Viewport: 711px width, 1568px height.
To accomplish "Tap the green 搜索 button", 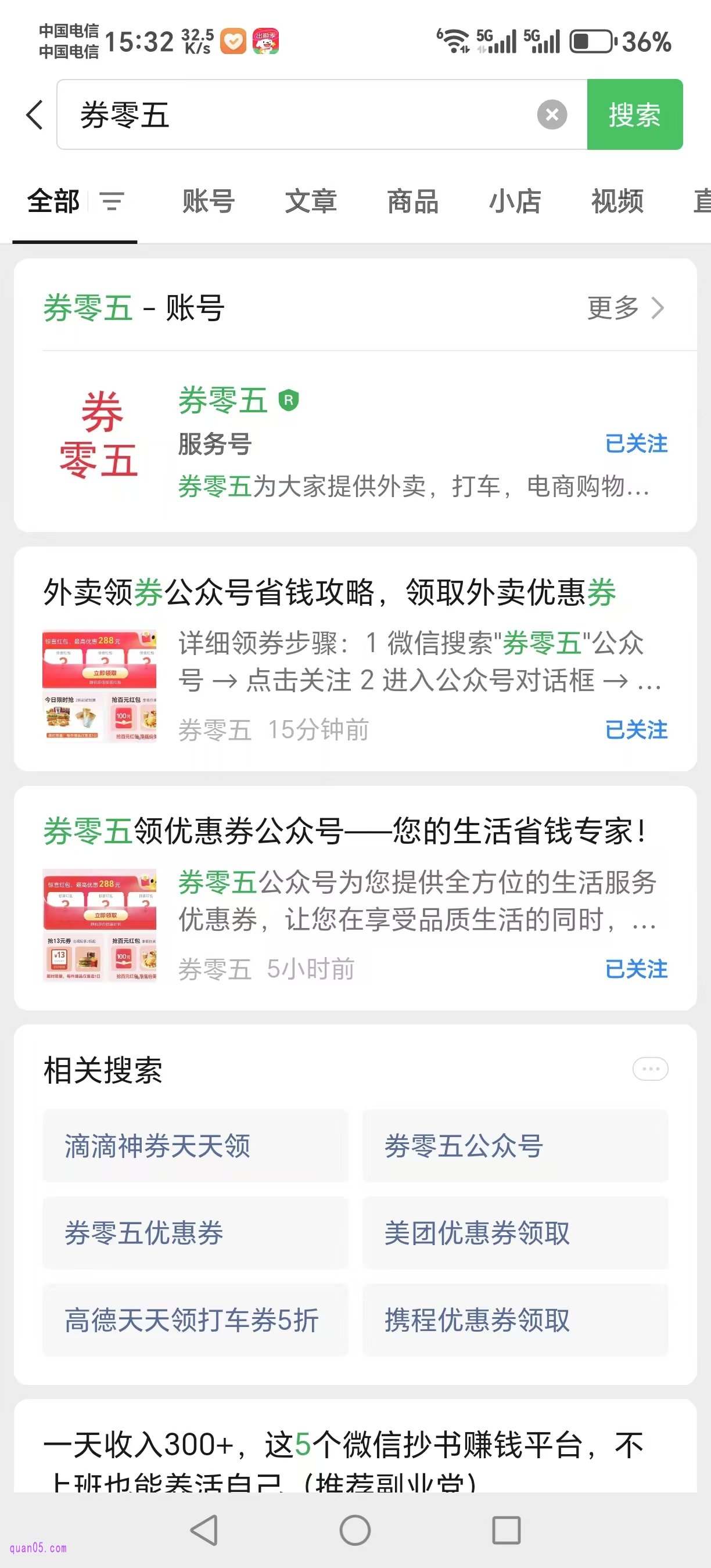I will point(634,114).
